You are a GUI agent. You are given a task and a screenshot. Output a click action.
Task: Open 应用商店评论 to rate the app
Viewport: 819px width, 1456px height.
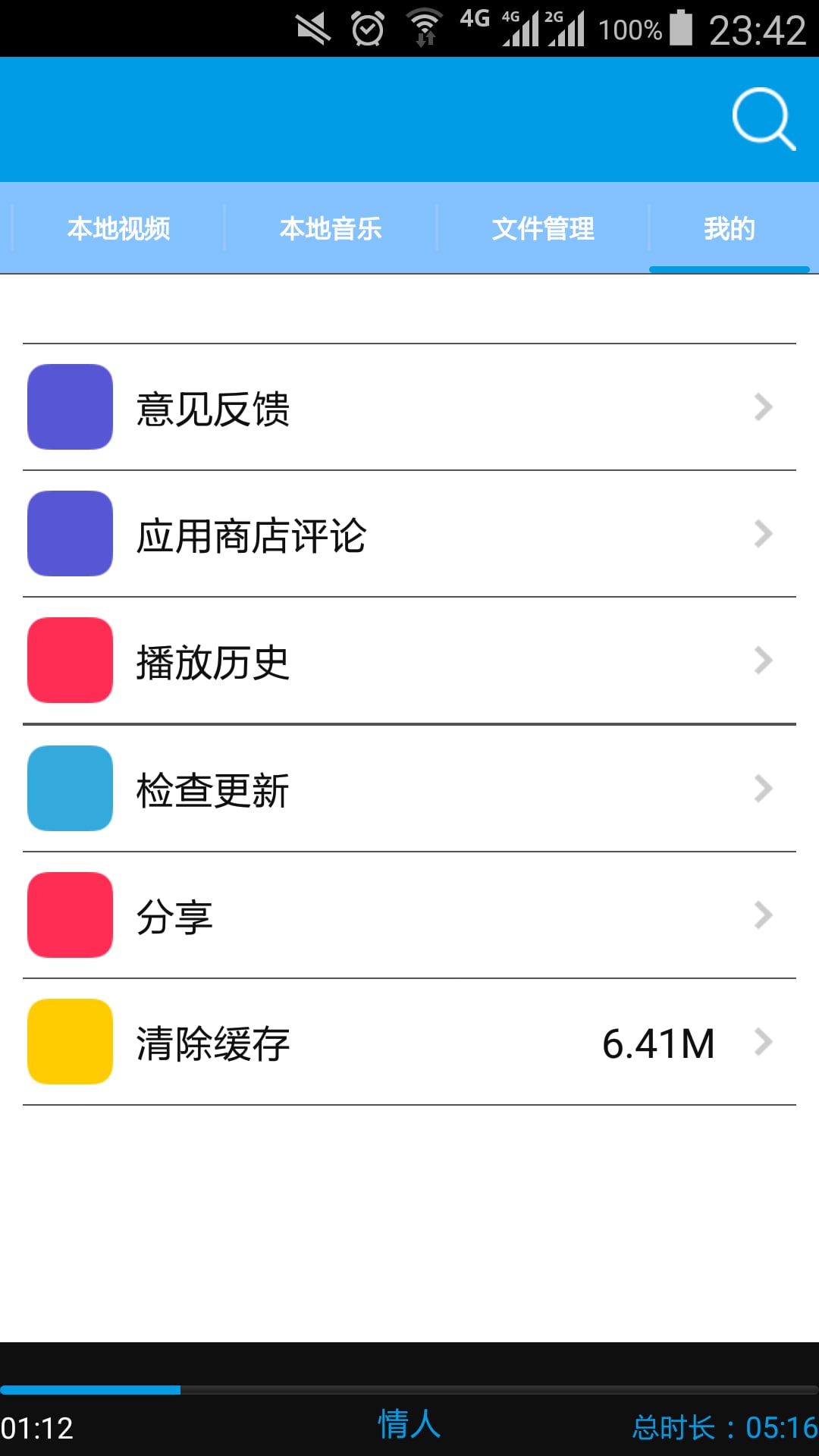[x=252, y=534]
